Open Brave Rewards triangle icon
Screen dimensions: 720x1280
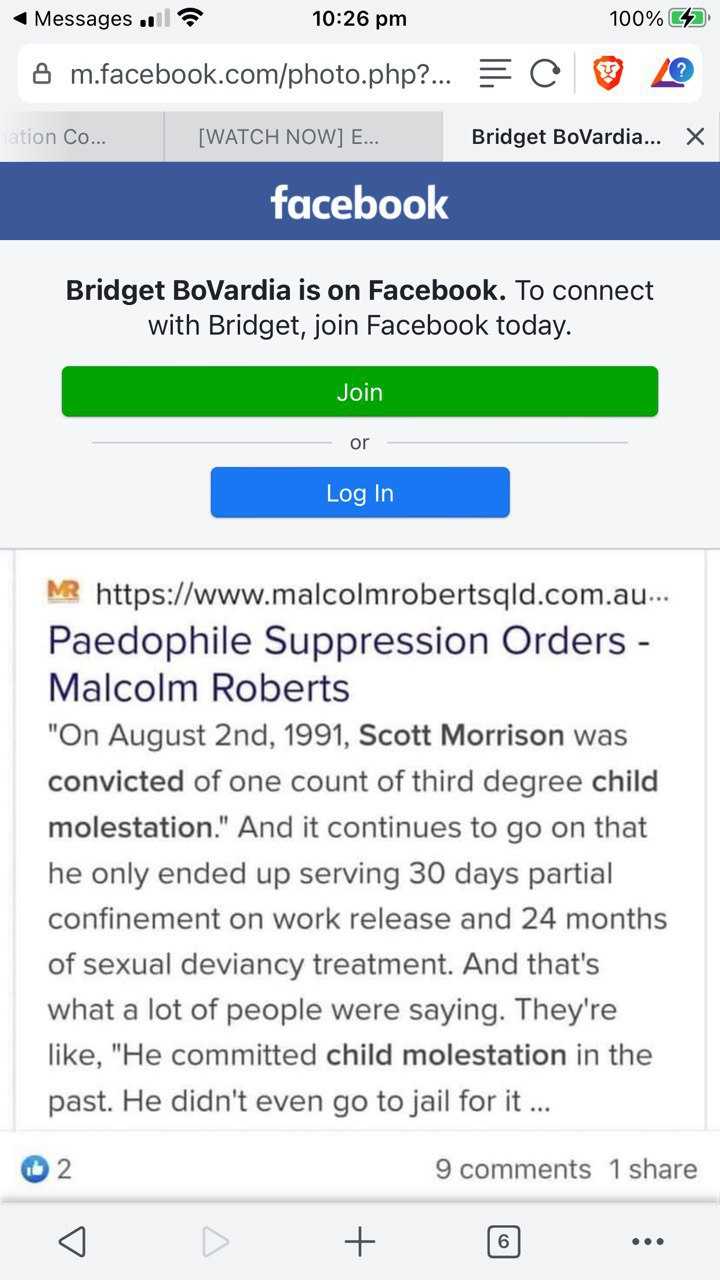point(671,72)
